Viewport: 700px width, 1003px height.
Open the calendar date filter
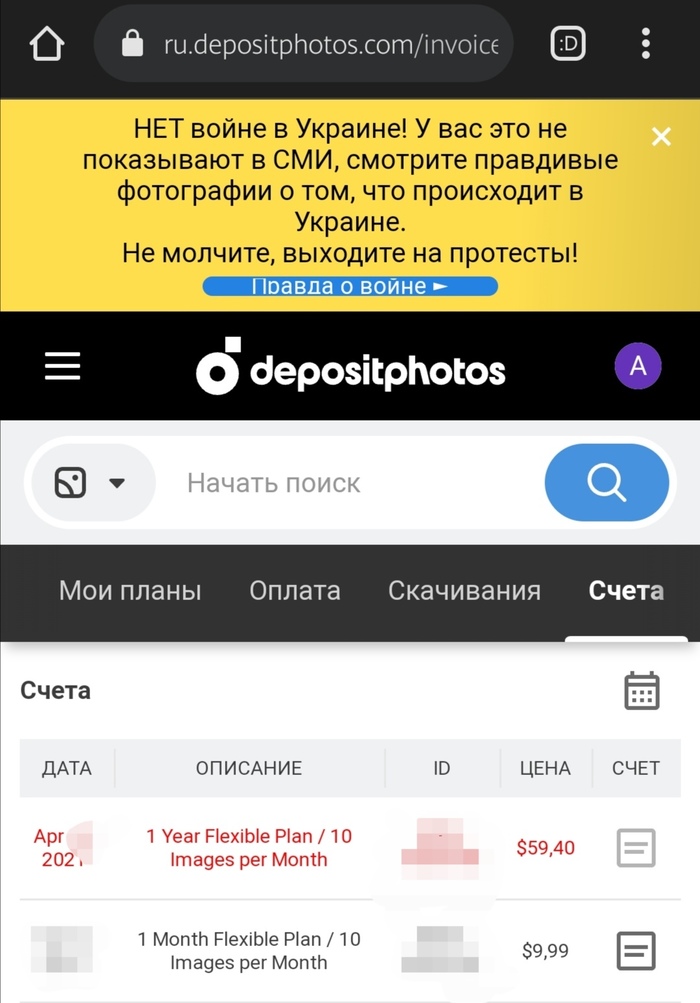[642, 691]
